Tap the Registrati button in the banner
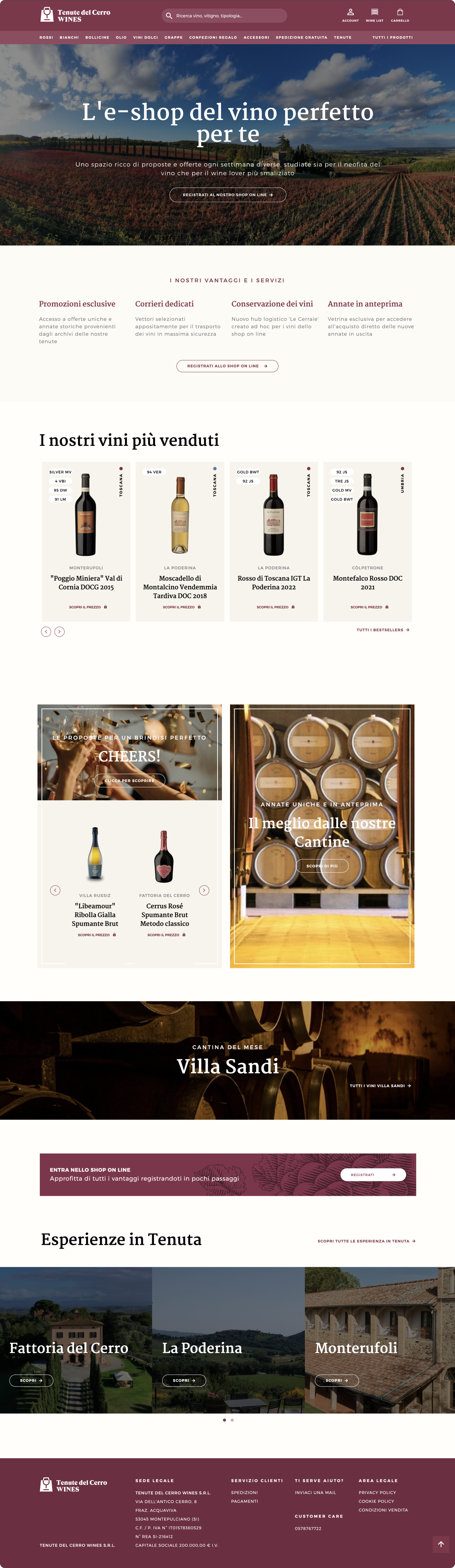This screenshot has height=1568, width=455. (x=372, y=1175)
